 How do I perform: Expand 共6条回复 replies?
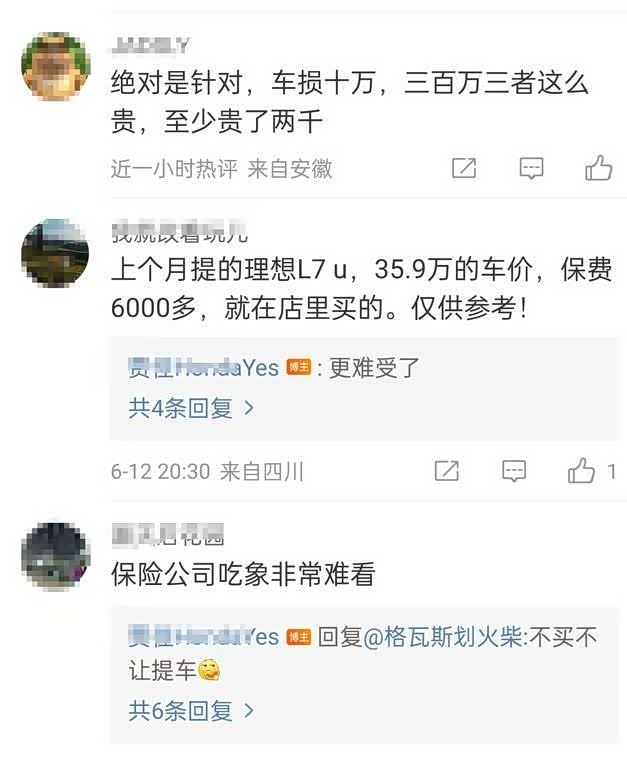pyautogui.click(x=191, y=711)
